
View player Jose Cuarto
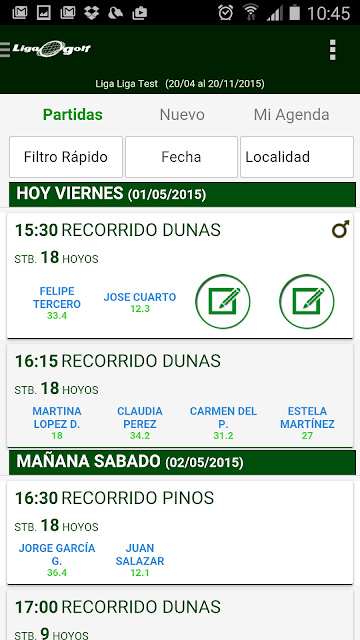point(140,302)
